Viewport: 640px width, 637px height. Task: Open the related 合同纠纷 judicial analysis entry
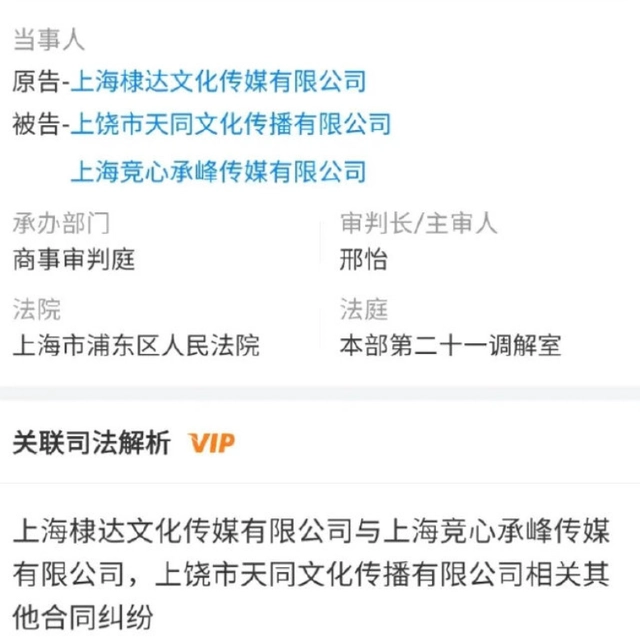point(320,573)
